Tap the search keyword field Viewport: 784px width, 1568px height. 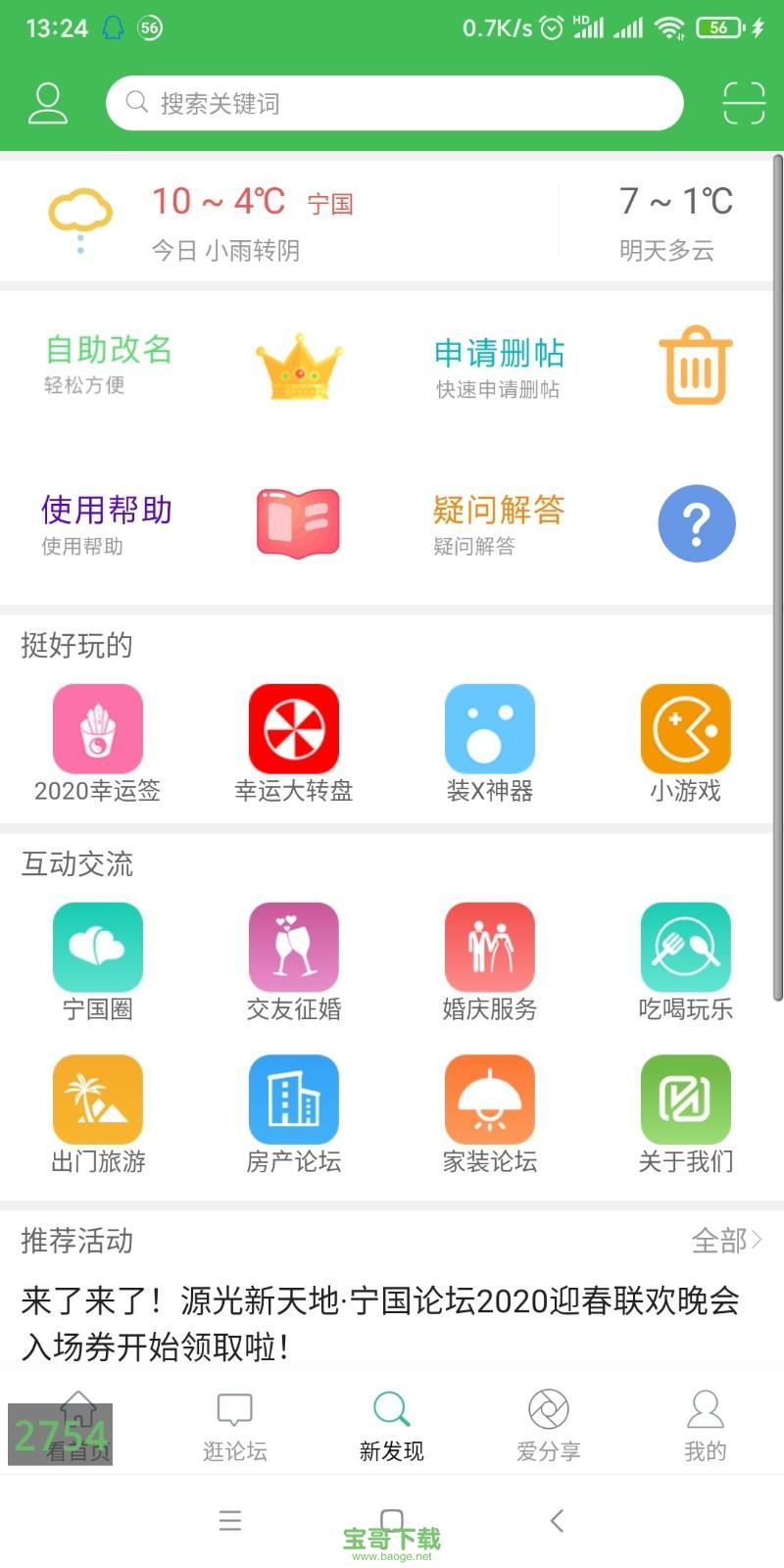point(395,102)
